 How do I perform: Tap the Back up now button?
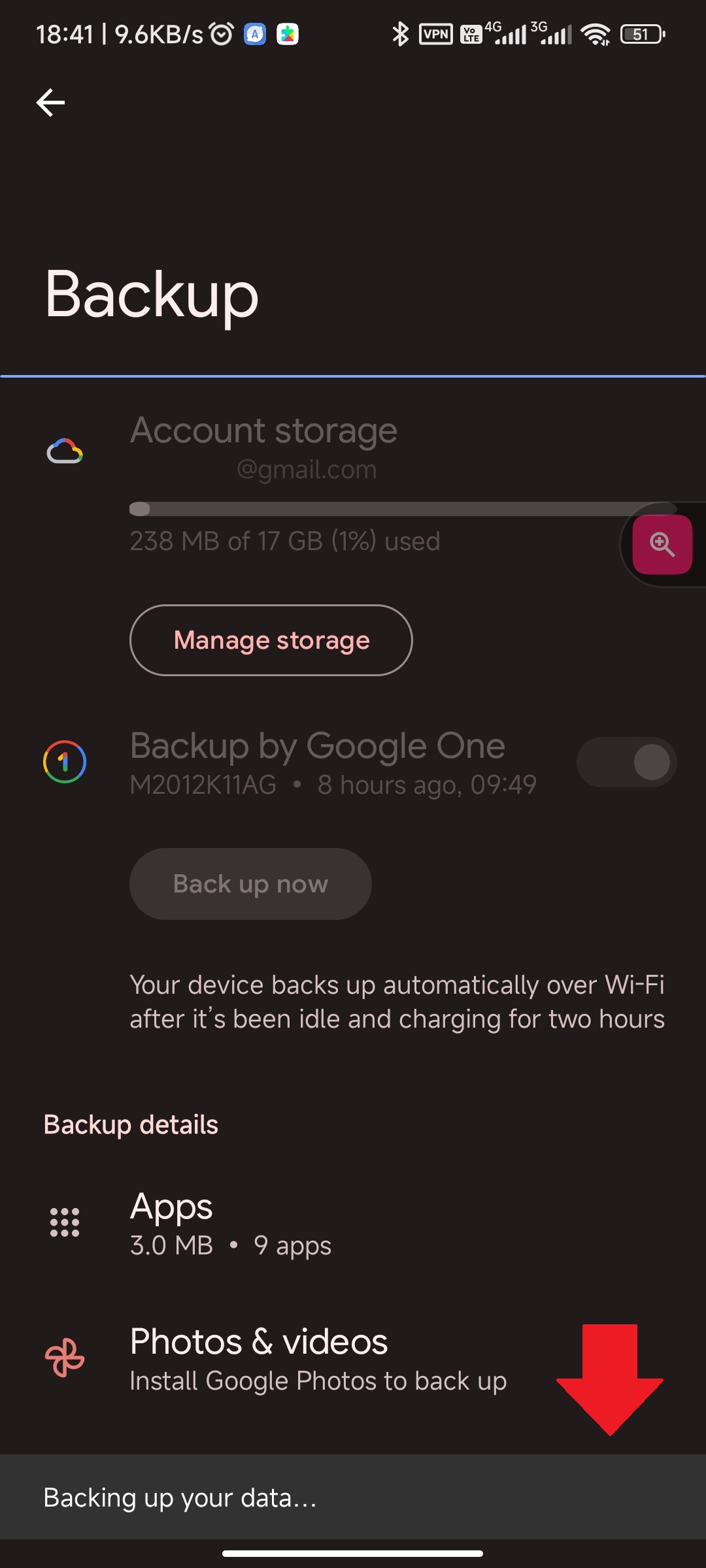pyautogui.click(x=250, y=884)
